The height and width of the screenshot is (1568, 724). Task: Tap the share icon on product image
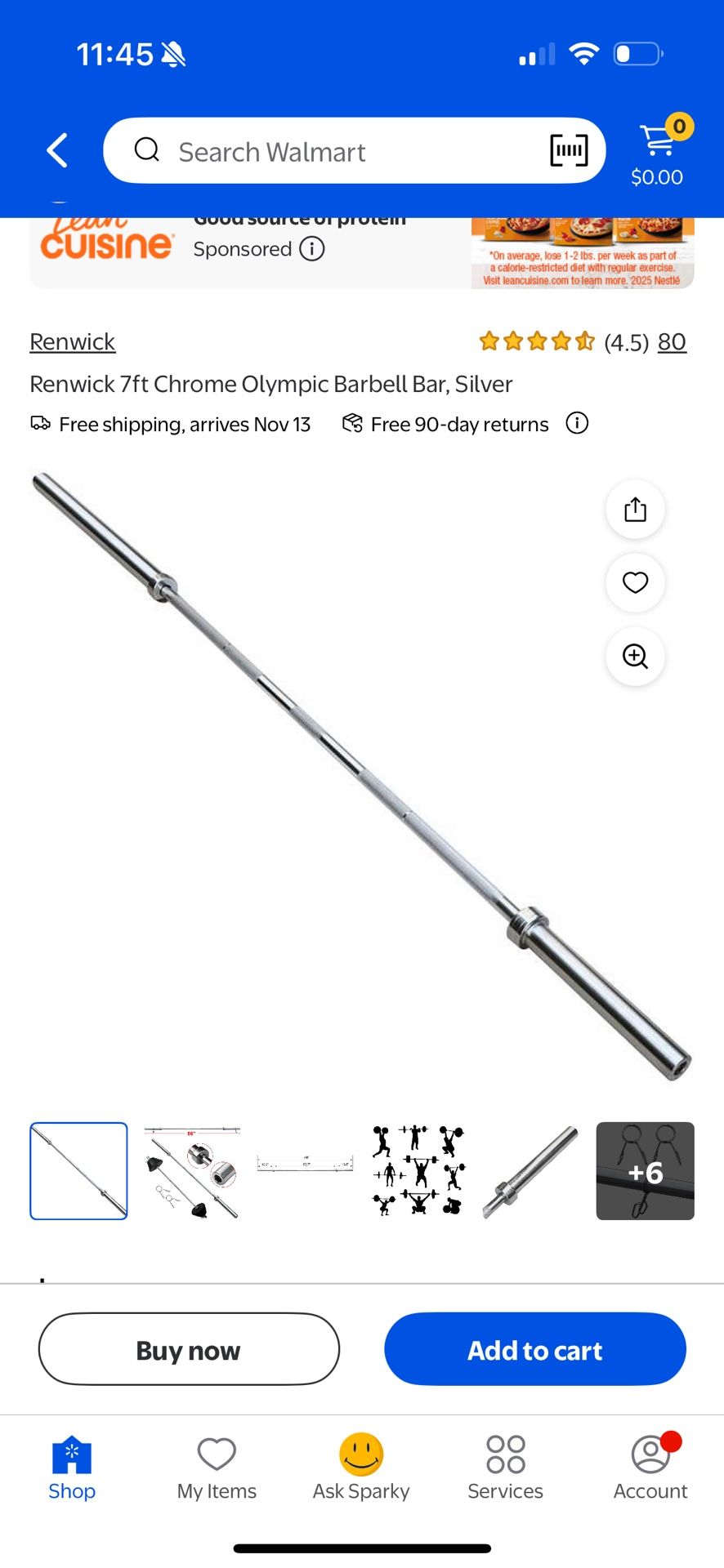coord(635,510)
